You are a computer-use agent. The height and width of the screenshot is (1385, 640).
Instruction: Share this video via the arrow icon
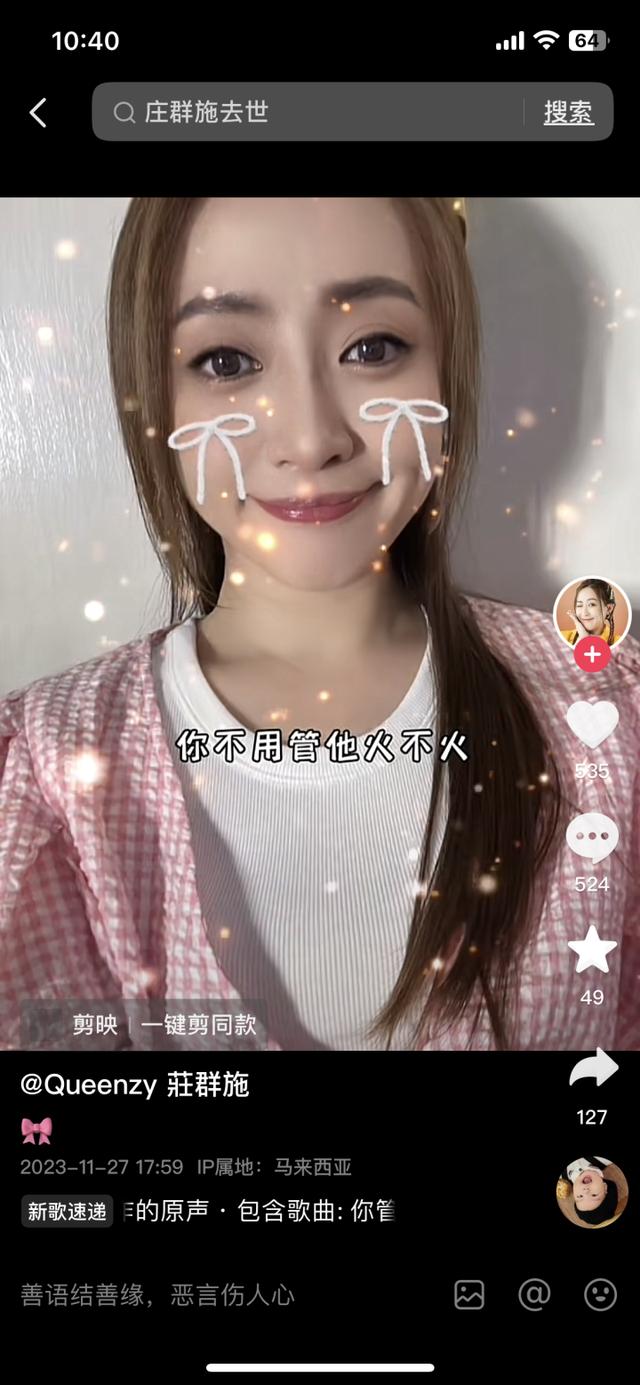tap(592, 1071)
